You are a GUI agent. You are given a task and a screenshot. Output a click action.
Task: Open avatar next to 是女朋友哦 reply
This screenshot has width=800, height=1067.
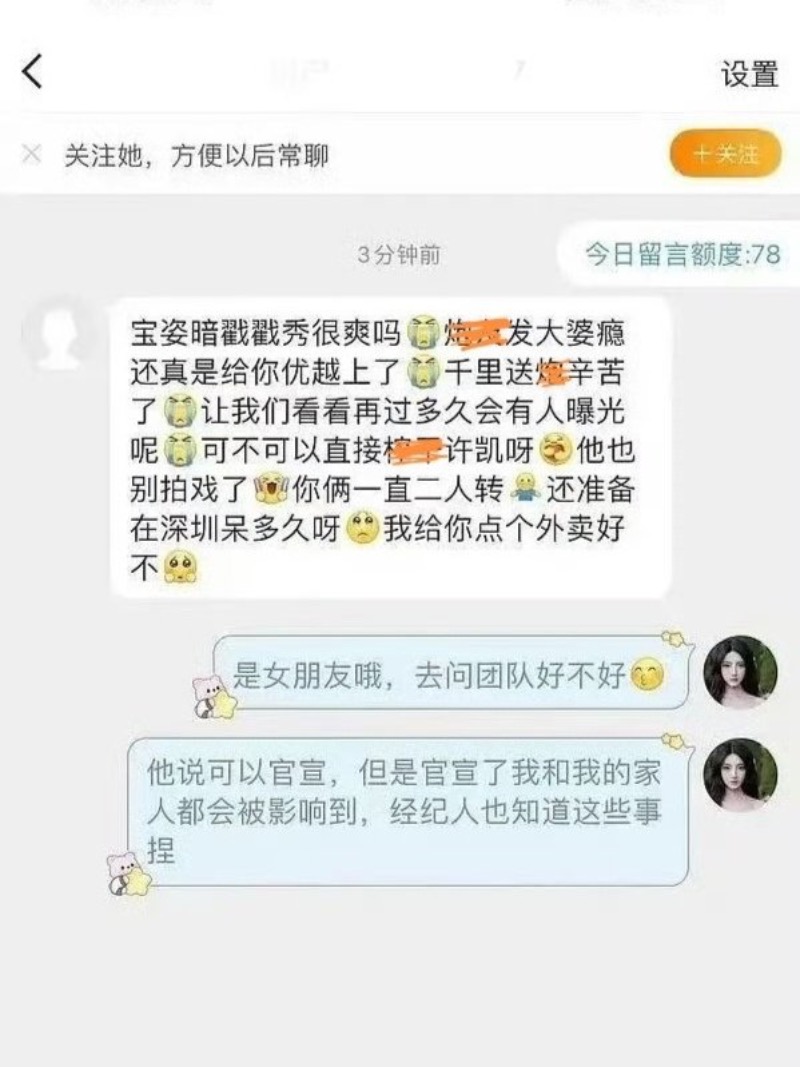point(740,672)
